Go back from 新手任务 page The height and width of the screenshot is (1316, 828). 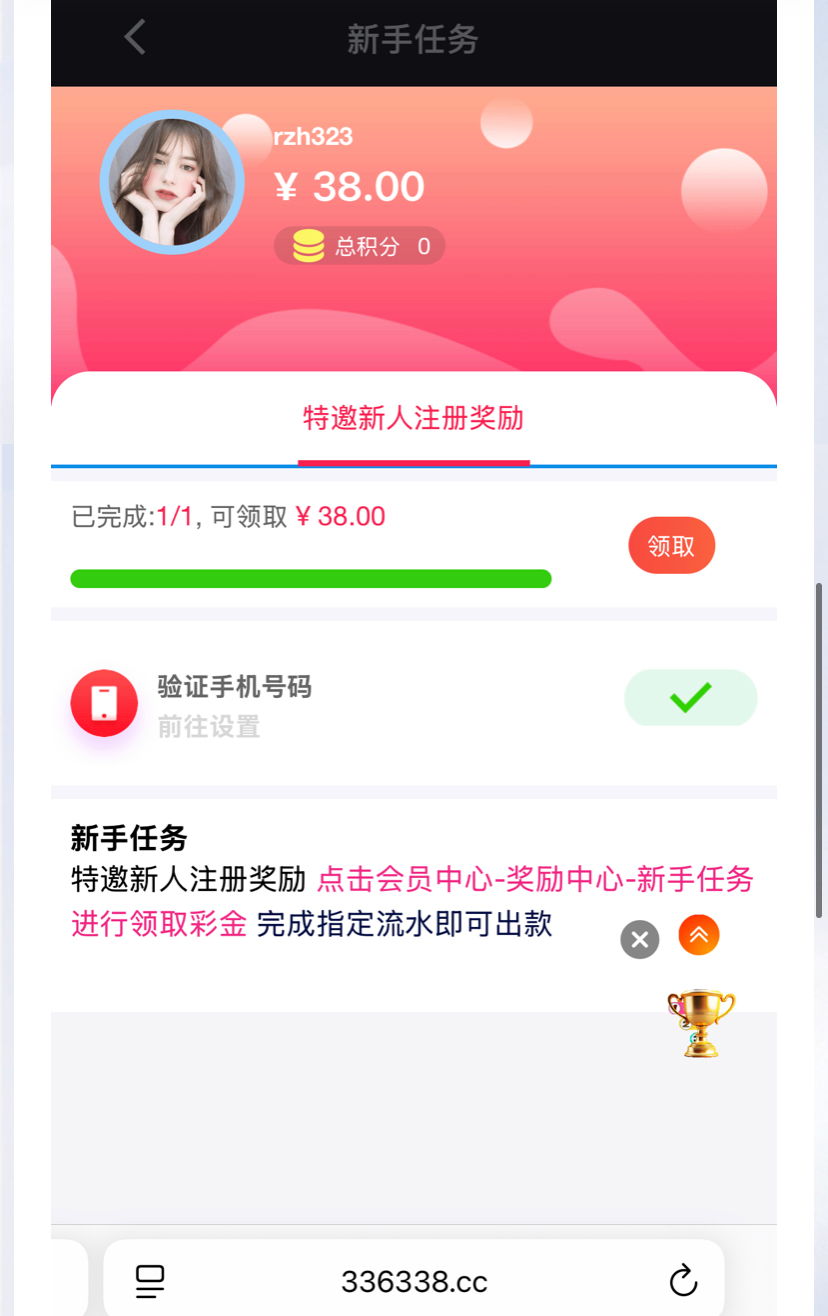[x=135, y=38]
